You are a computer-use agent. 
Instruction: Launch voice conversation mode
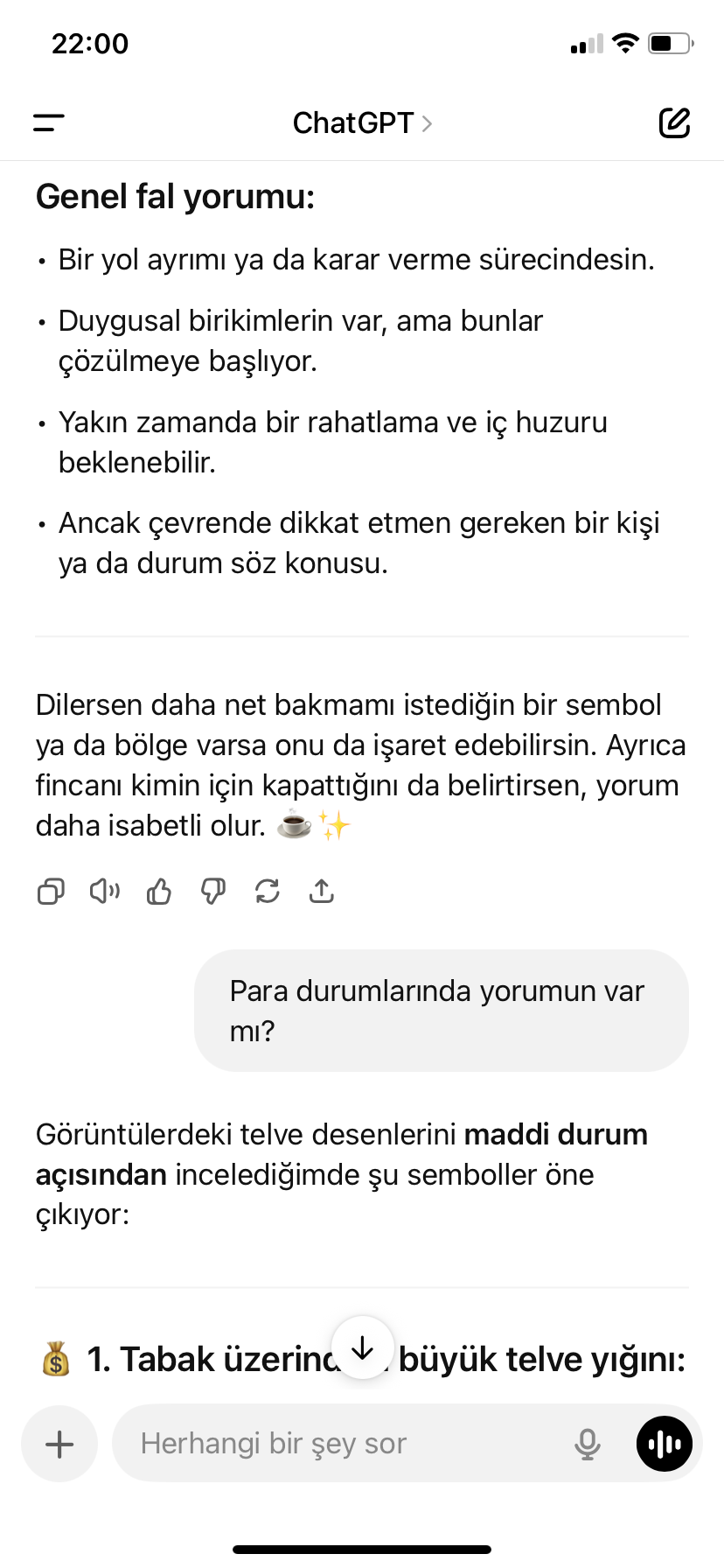665,1444
